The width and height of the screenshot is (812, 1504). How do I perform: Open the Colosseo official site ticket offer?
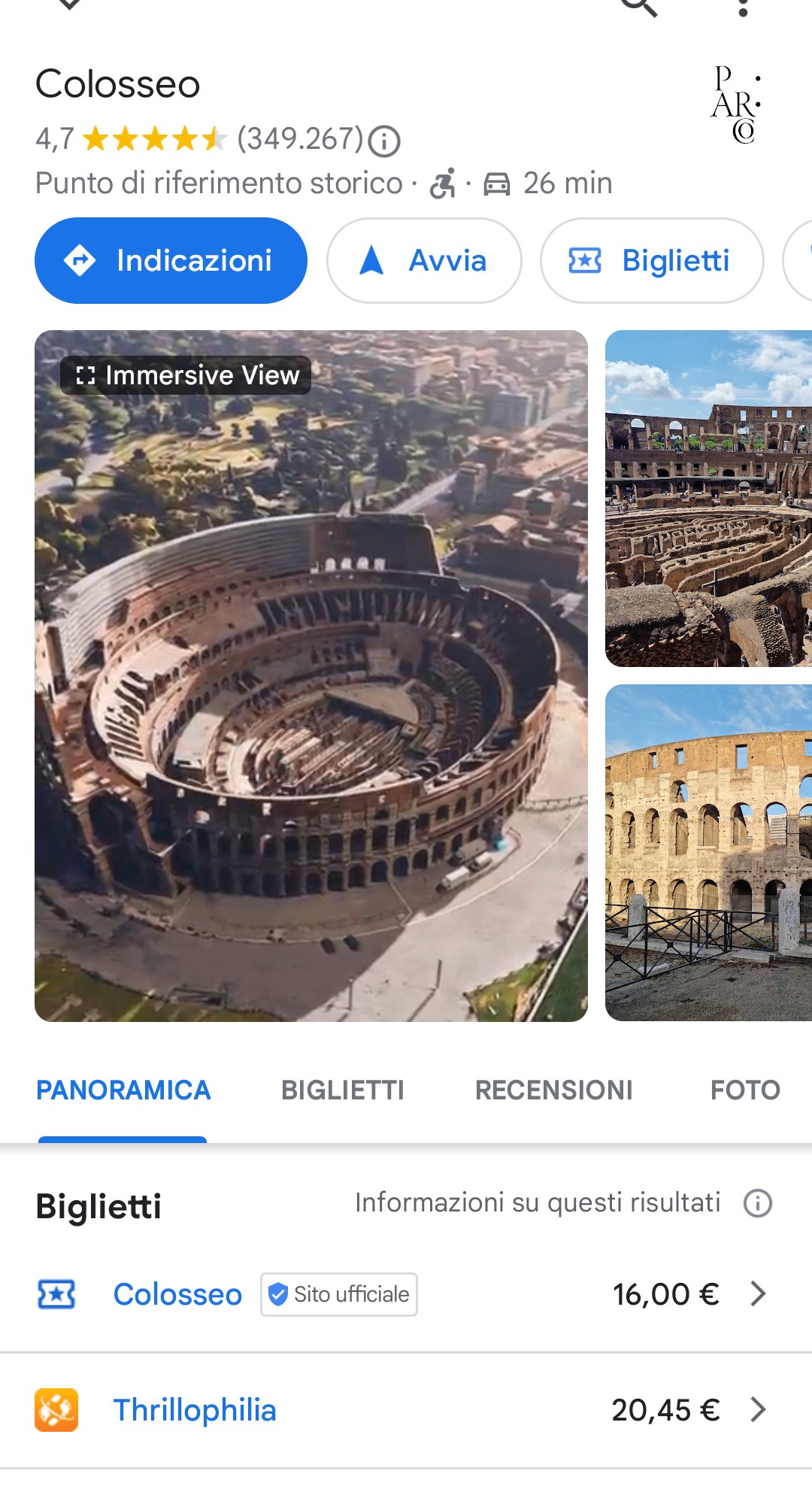pyautogui.click(x=406, y=1294)
